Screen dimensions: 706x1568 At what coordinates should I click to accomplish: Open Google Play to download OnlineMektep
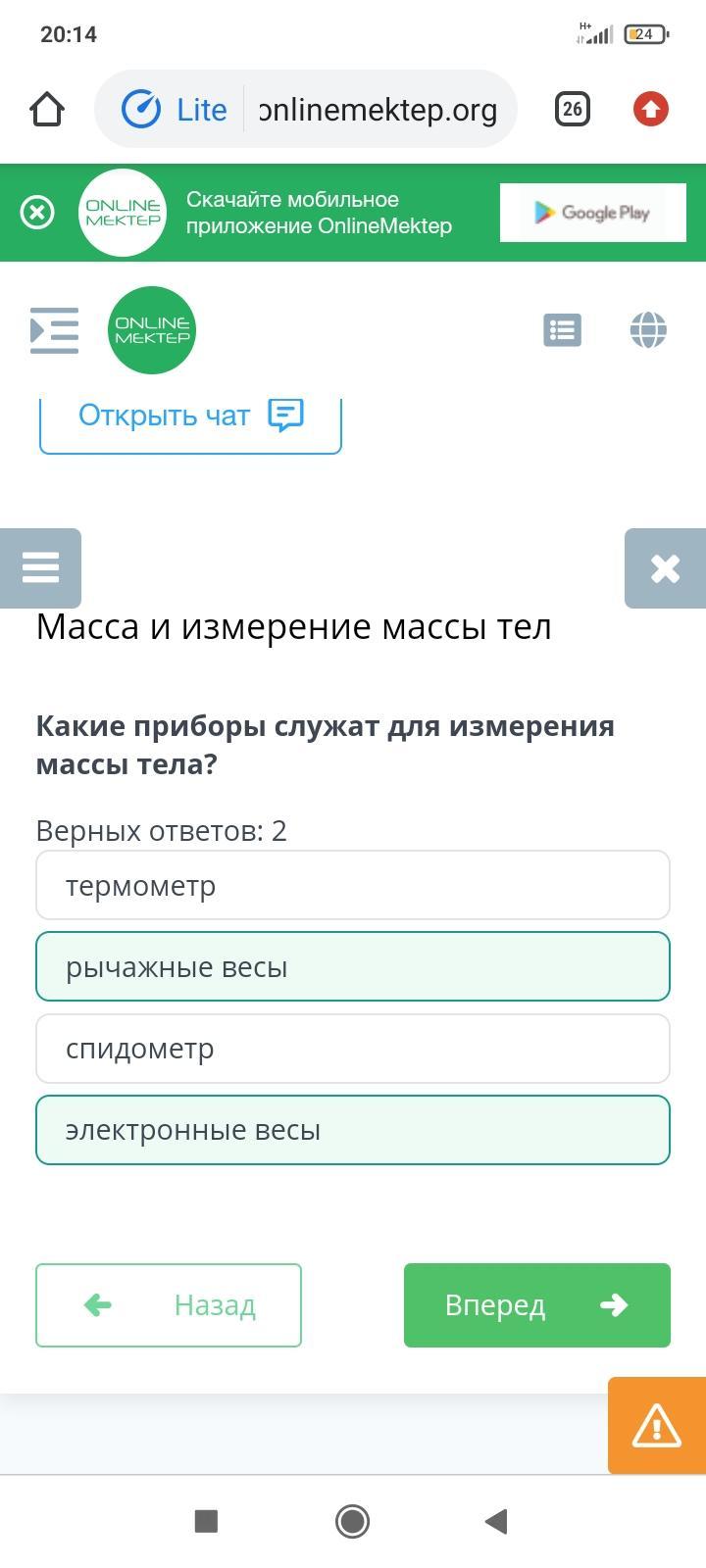(592, 213)
